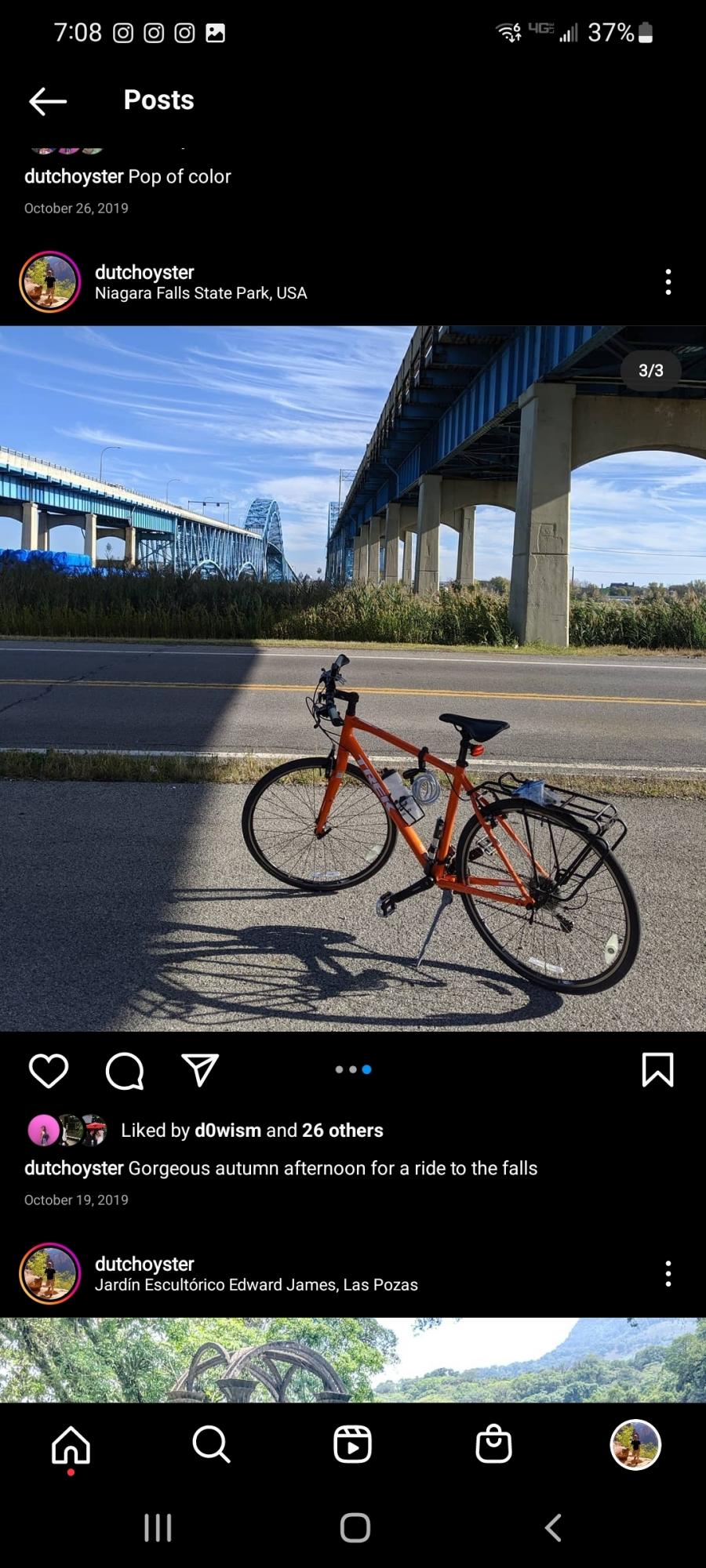Viewport: 706px width, 1568px height.
Task: Open Instagram Reels from the bottom bar
Action: [x=353, y=1446]
